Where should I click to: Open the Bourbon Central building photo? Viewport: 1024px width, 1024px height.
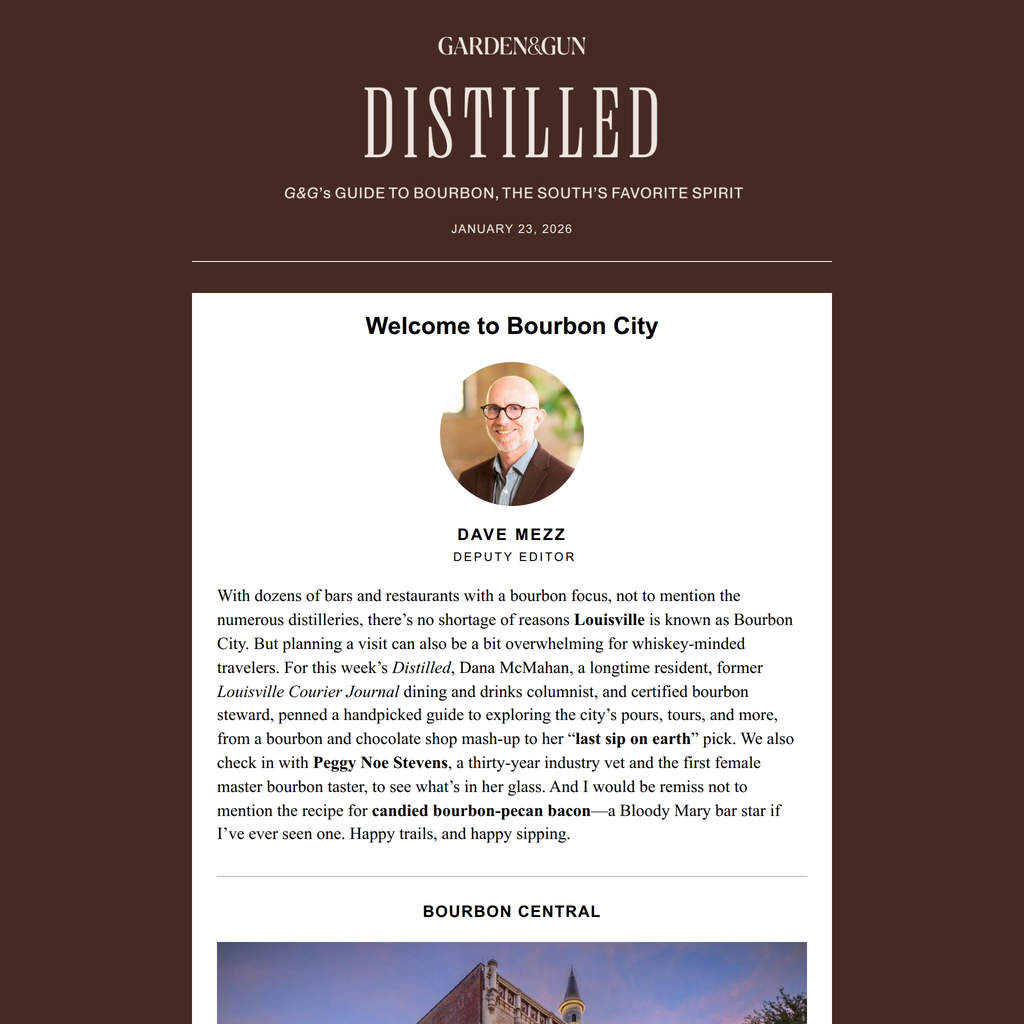point(511,983)
